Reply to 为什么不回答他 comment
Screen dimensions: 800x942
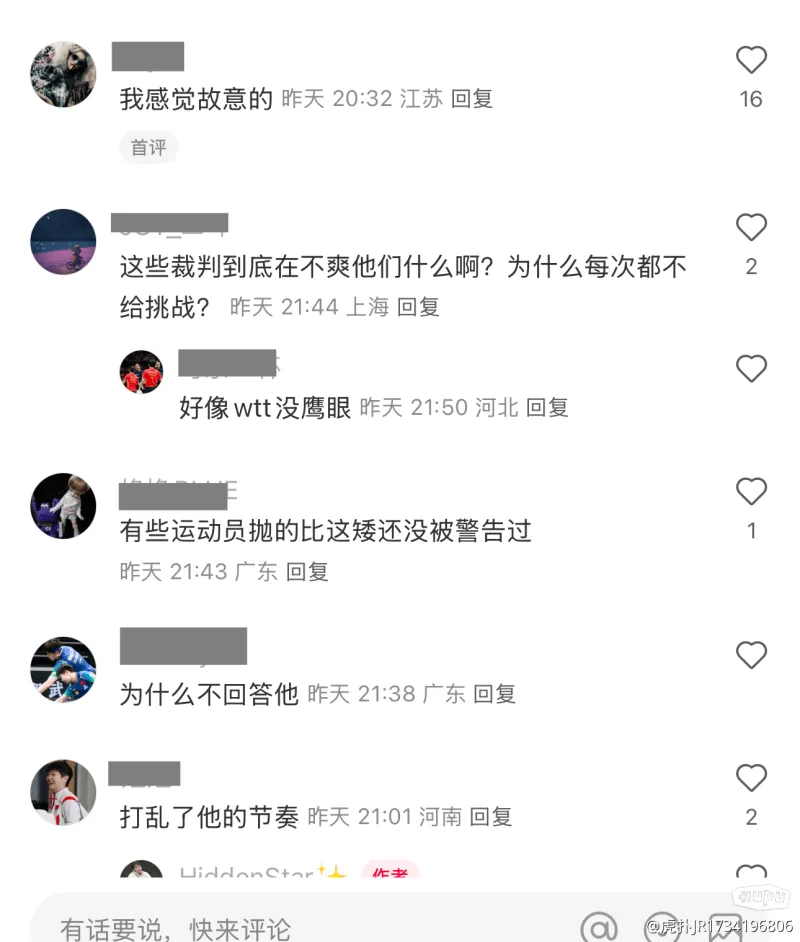point(494,693)
